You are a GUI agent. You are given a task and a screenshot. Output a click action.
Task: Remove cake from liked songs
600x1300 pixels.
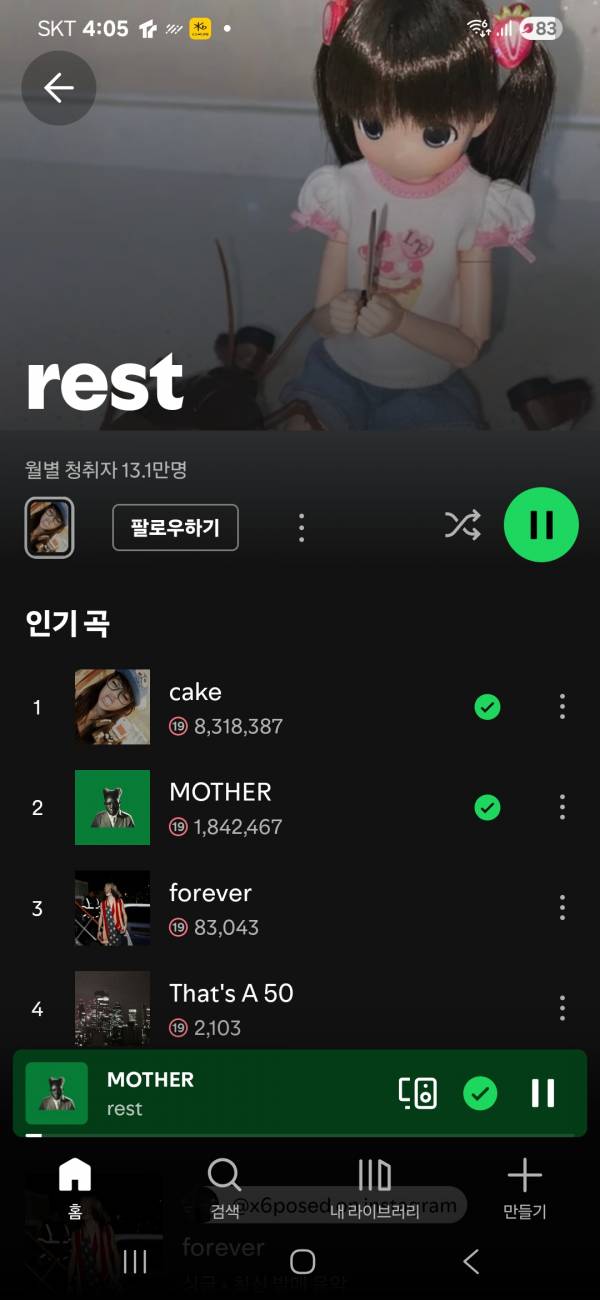coord(487,707)
